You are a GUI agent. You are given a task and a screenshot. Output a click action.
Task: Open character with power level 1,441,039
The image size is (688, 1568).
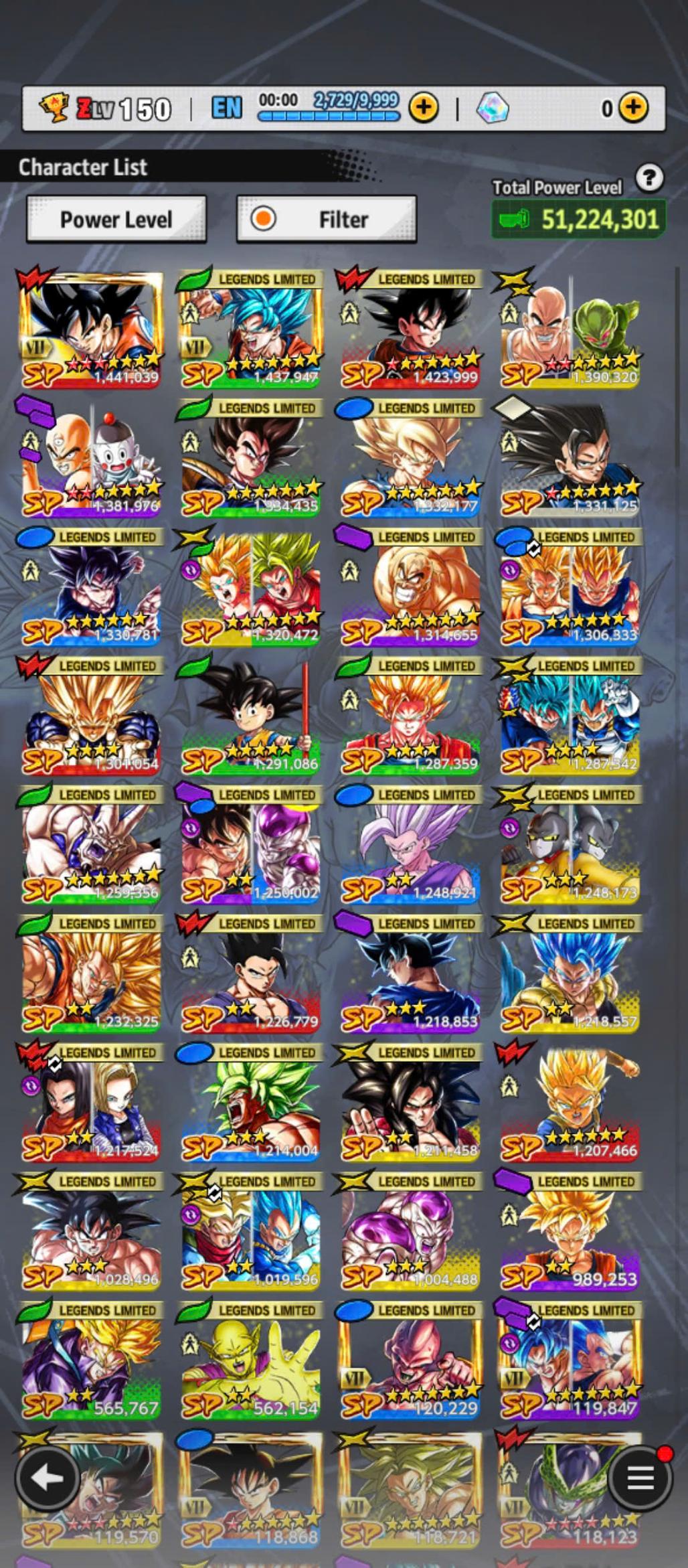point(92,329)
